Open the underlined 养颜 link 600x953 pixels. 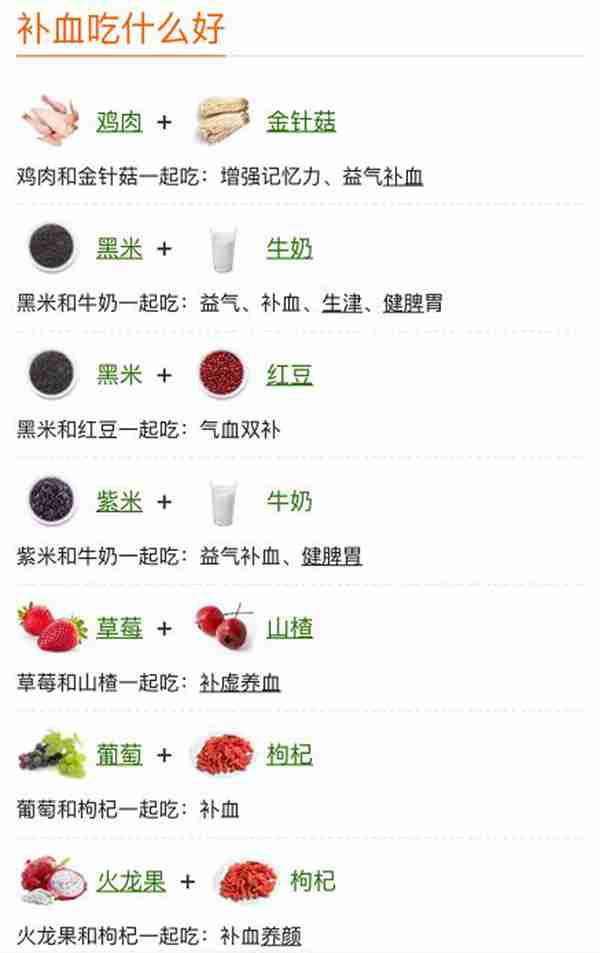281,936
